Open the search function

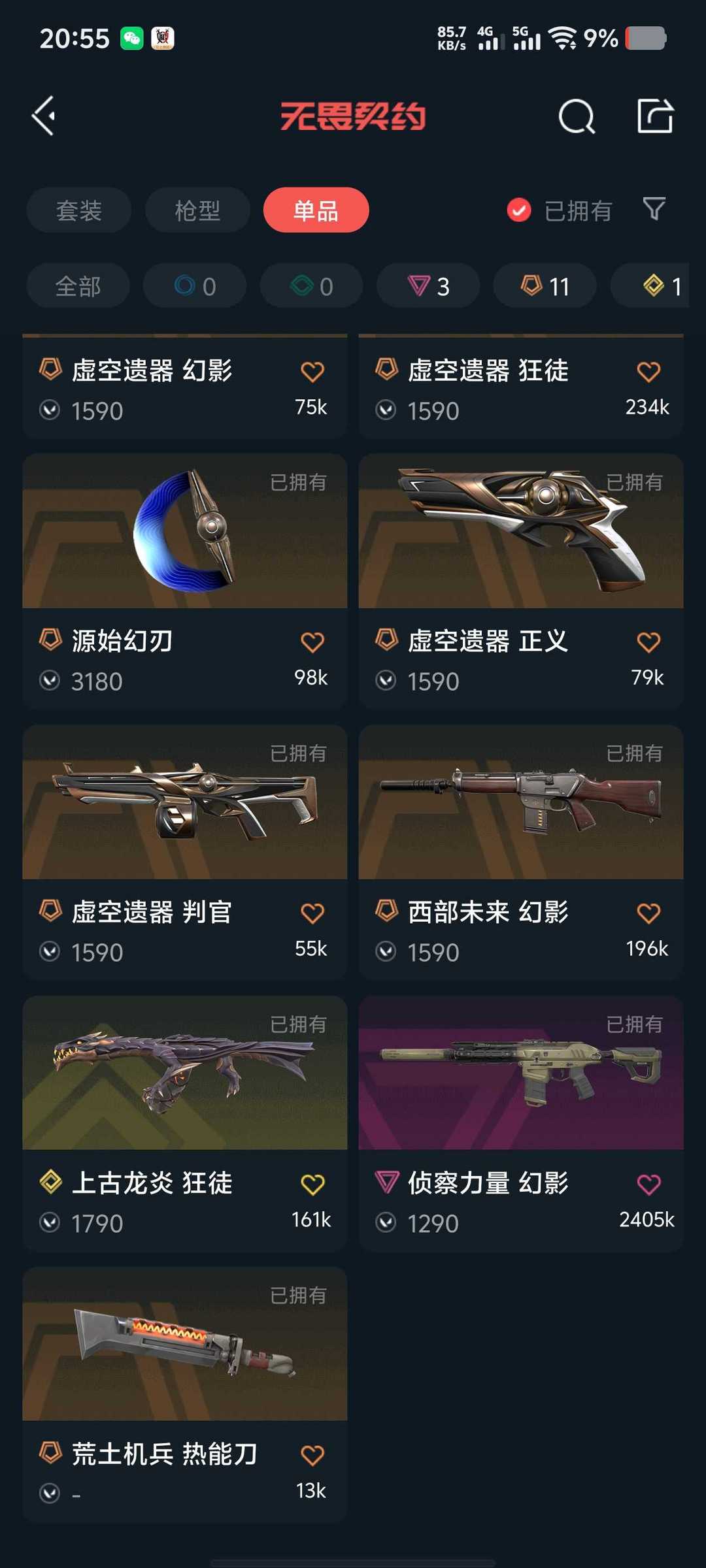577,116
